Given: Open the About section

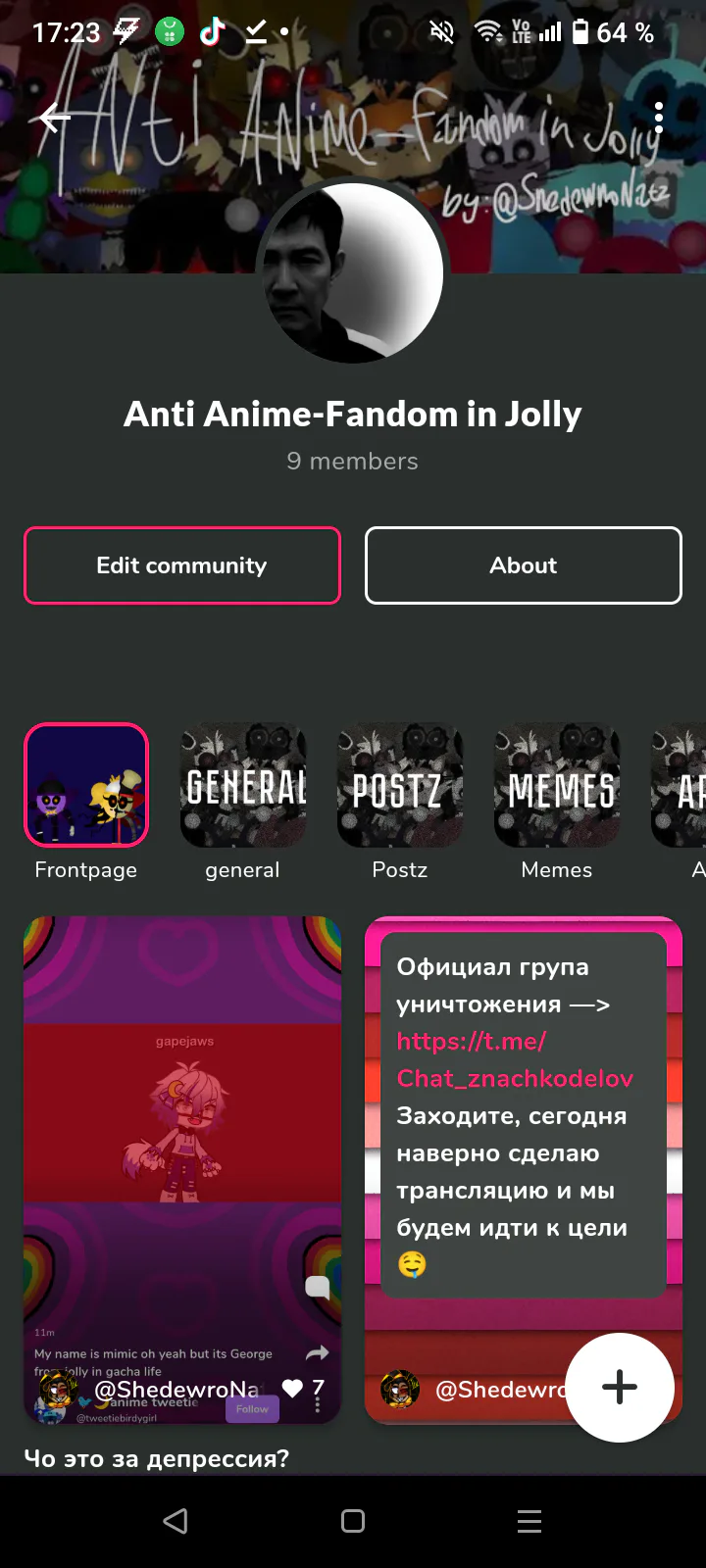Looking at the screenshot, I should click(524, 565).
